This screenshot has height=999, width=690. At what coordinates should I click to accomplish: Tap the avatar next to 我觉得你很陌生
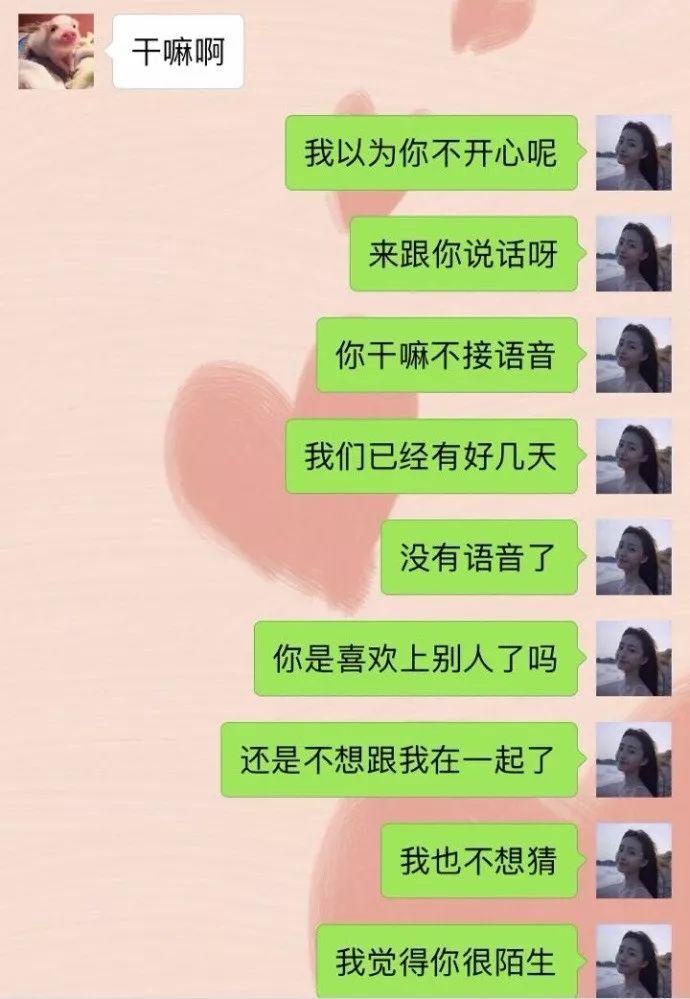click(633, 960)
